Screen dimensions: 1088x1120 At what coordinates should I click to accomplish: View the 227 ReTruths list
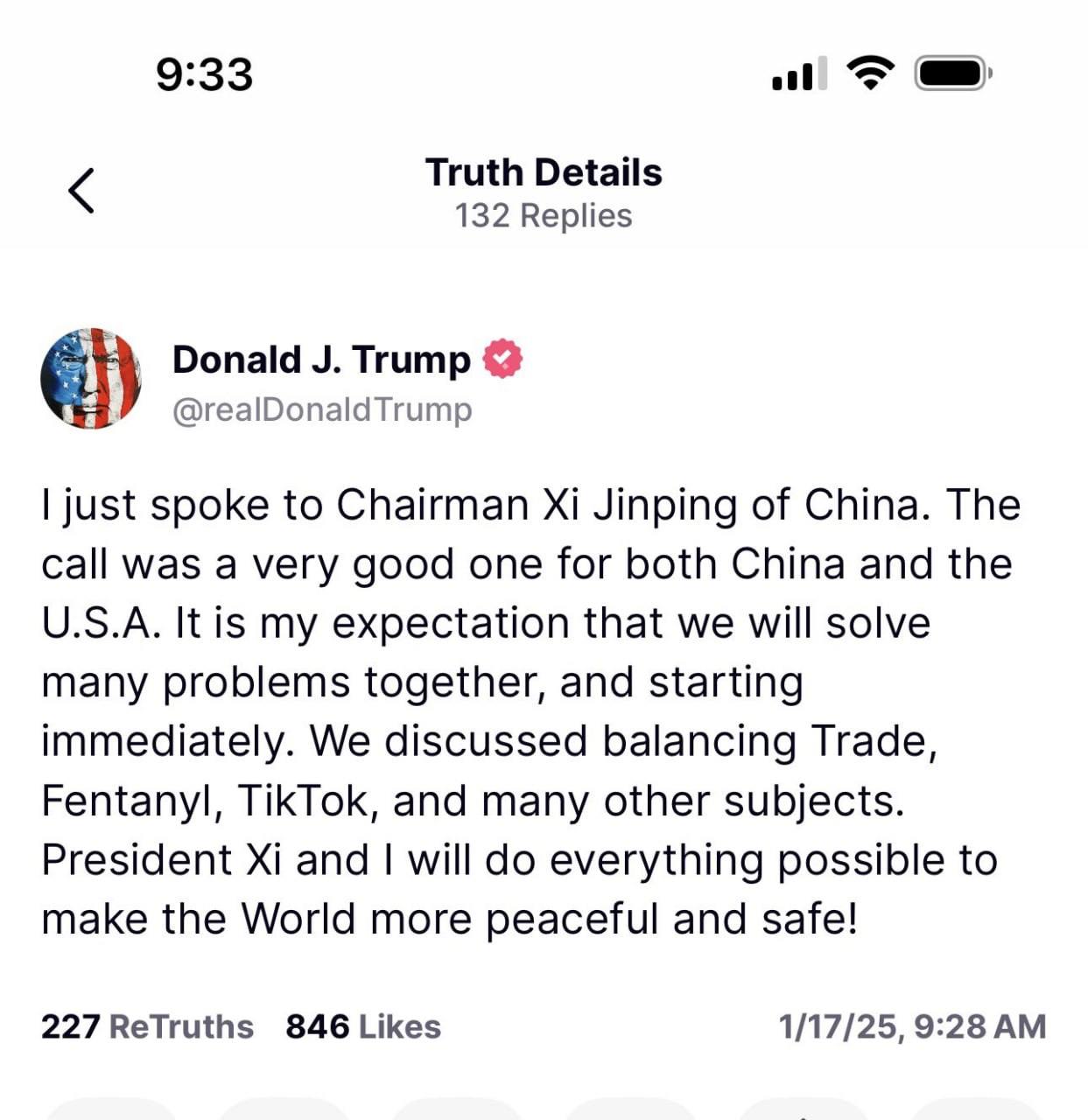[147, 1026]
